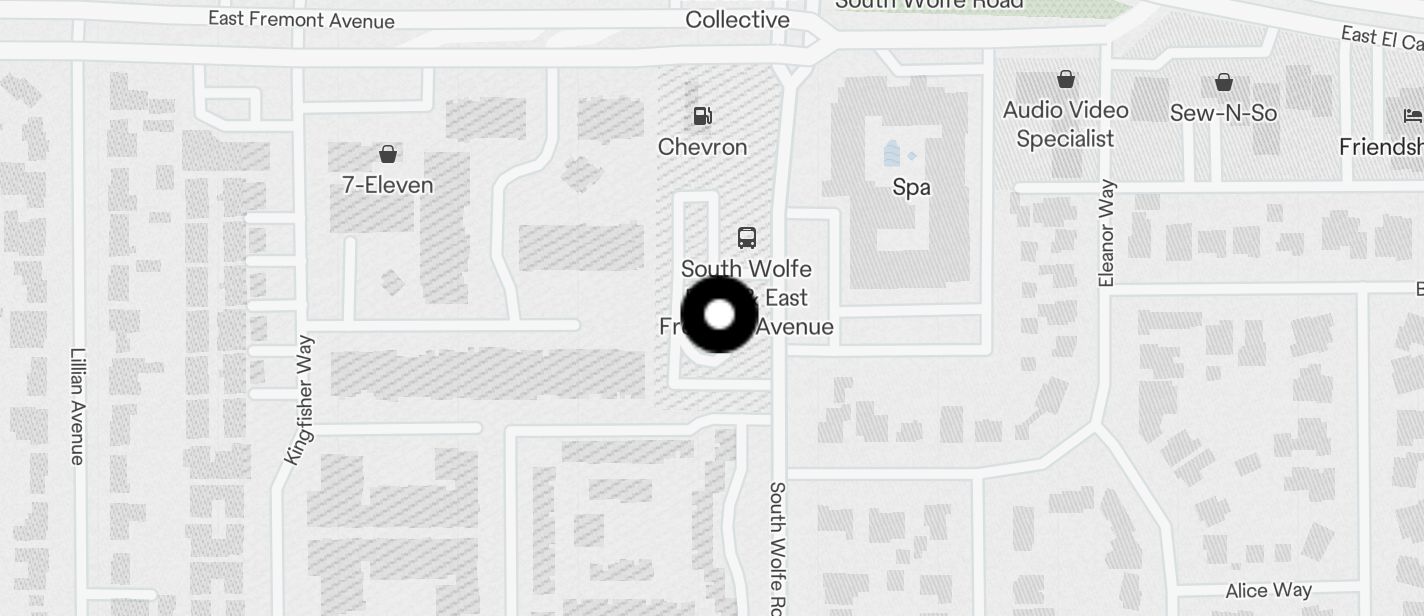This screenshot has width=1424, height=616.
Task: Select the Chevron gas station marker
Action: [x=703, y=117]
